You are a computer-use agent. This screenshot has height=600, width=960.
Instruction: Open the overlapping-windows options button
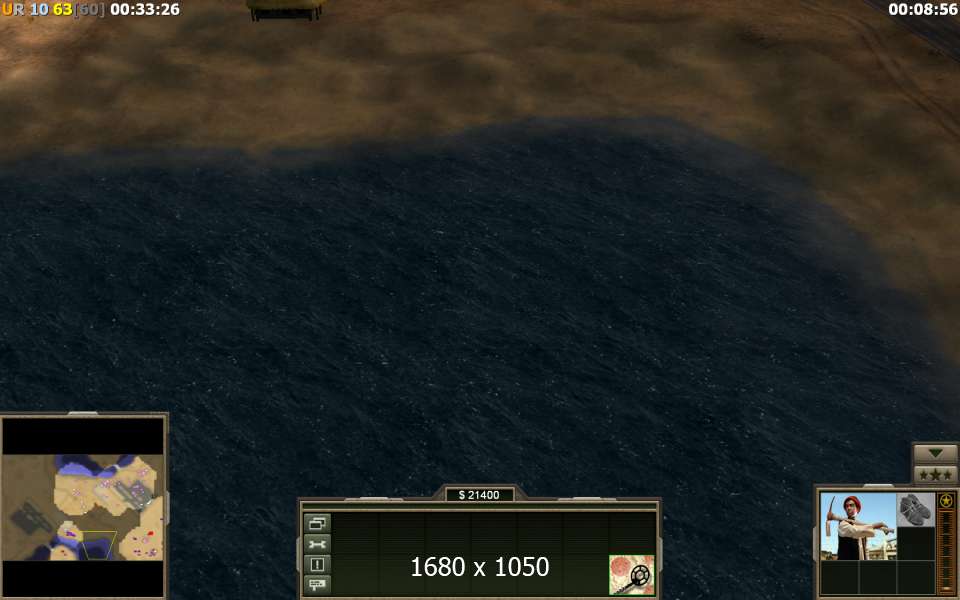[317, 523]
